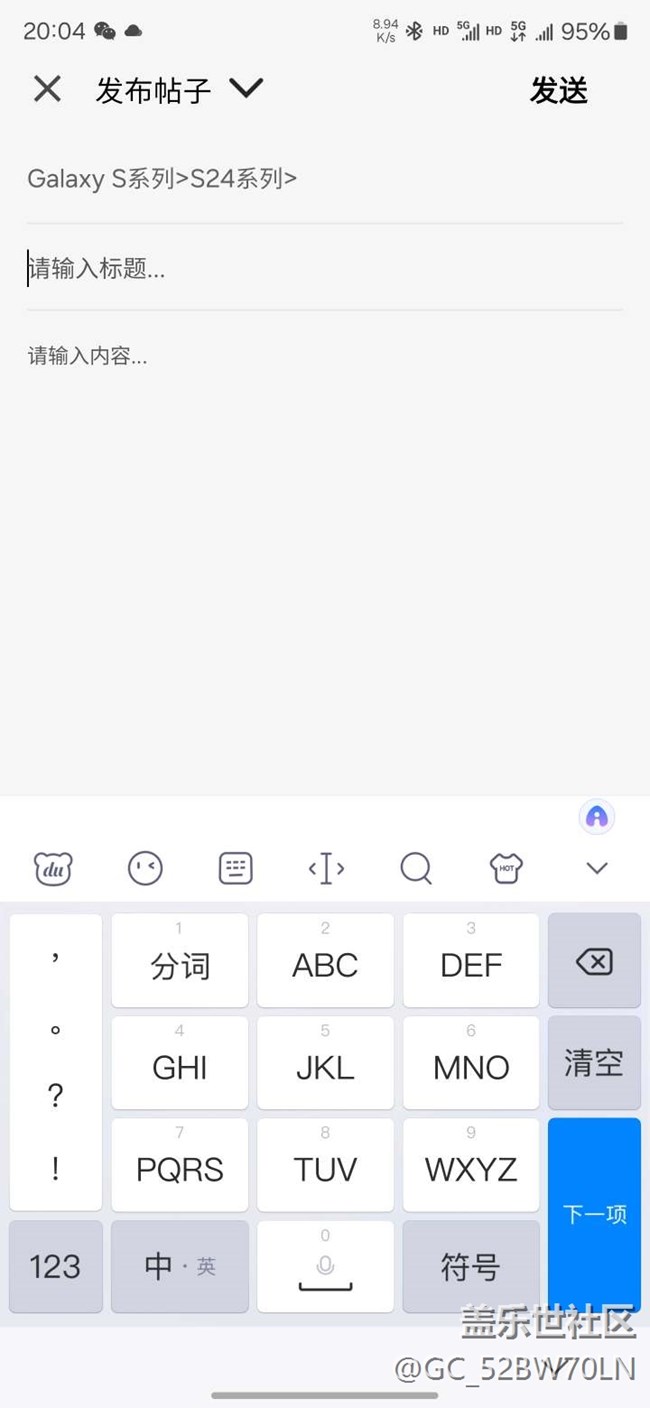650x1408 pixels.
Task: Tap the blue 下一项 next key
Action: coord(594,1214)
